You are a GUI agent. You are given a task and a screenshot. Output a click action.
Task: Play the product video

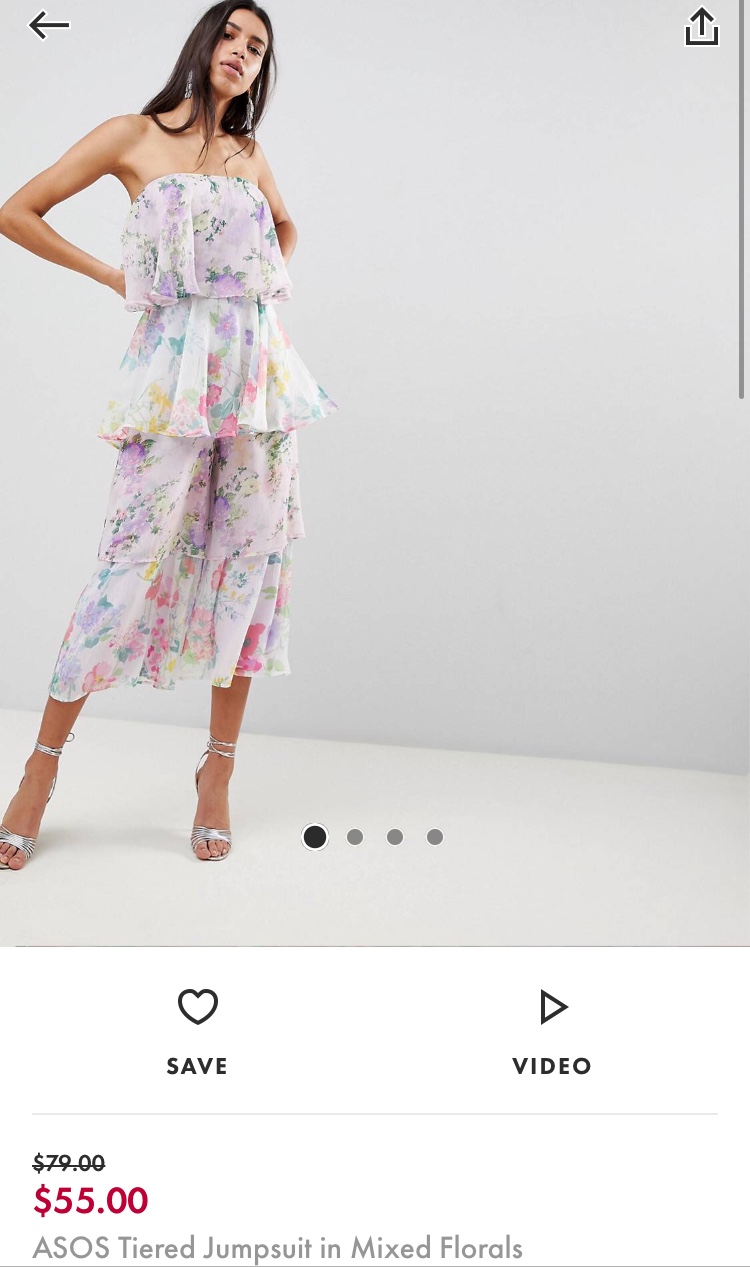552,1007
